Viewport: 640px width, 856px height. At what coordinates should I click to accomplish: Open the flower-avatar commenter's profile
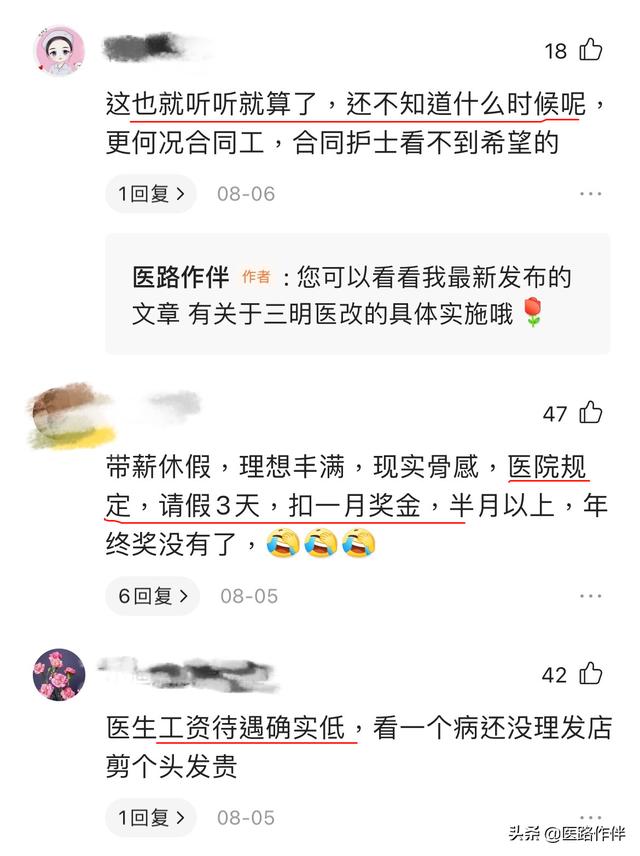tap(57, 674)
